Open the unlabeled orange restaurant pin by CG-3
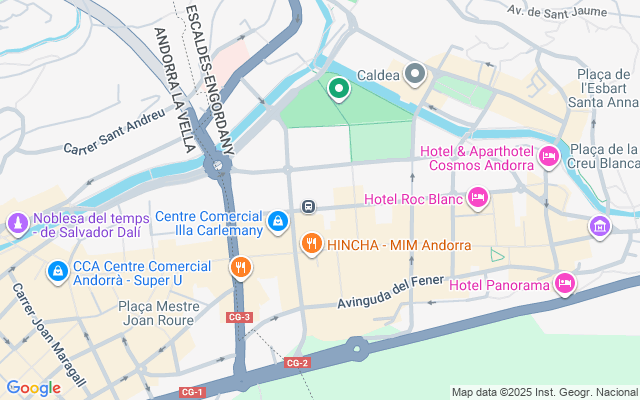Image resolution: width=640 pixels, height=400 pixels. (240, 267)
